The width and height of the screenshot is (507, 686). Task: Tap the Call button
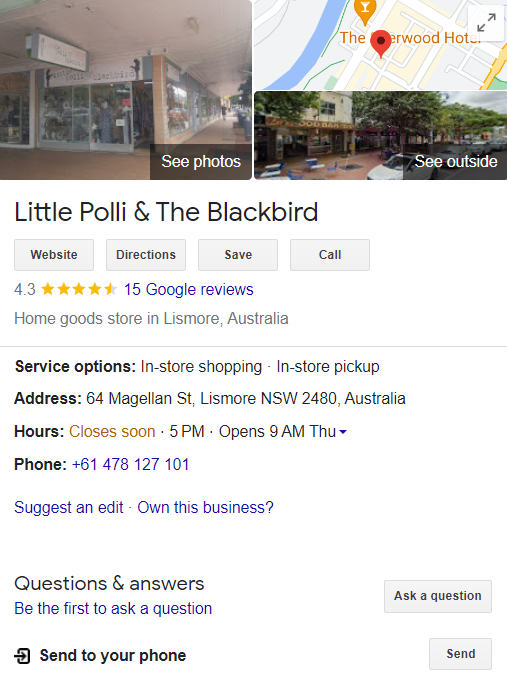pyautogui.click(x=330, y=255)
